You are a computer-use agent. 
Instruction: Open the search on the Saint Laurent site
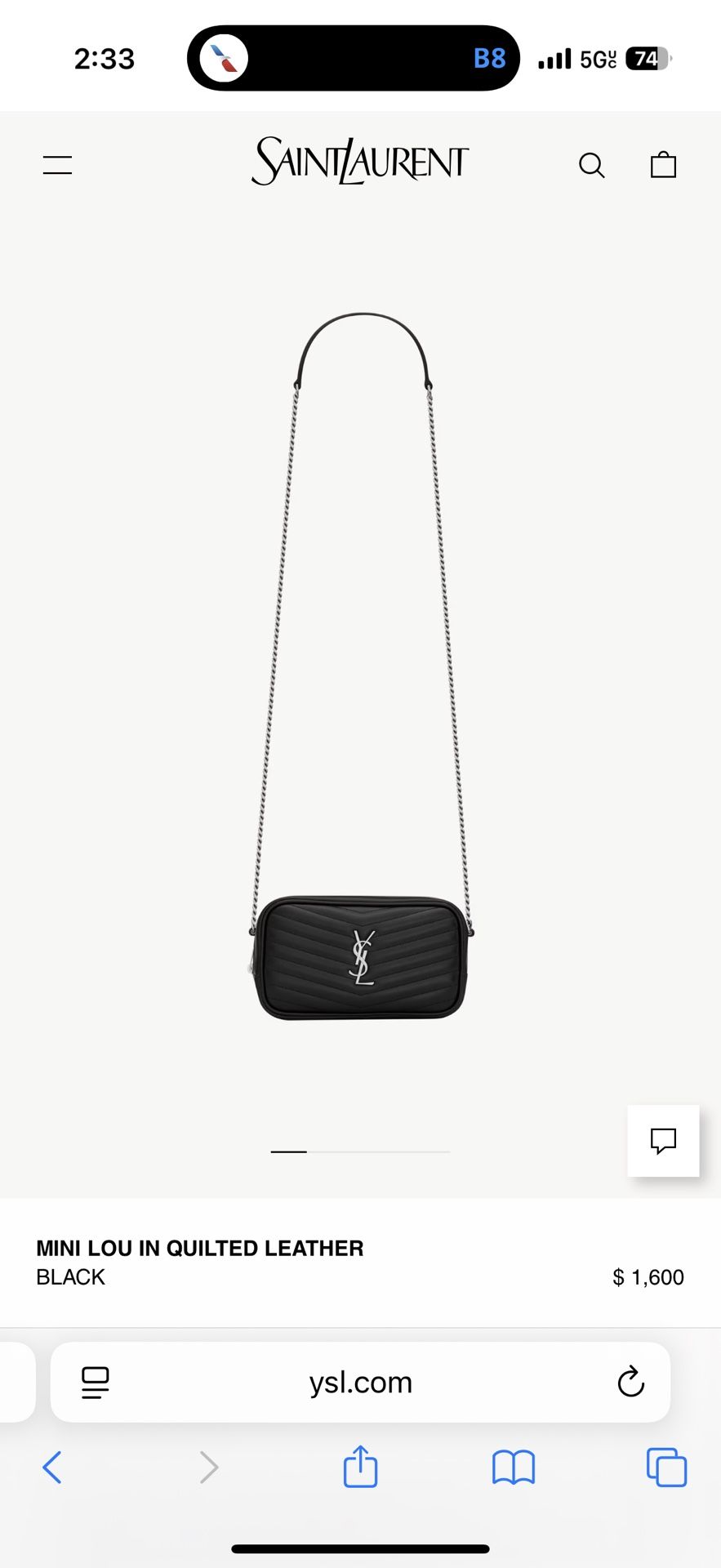pyautogui.click(x=592, y=165)
